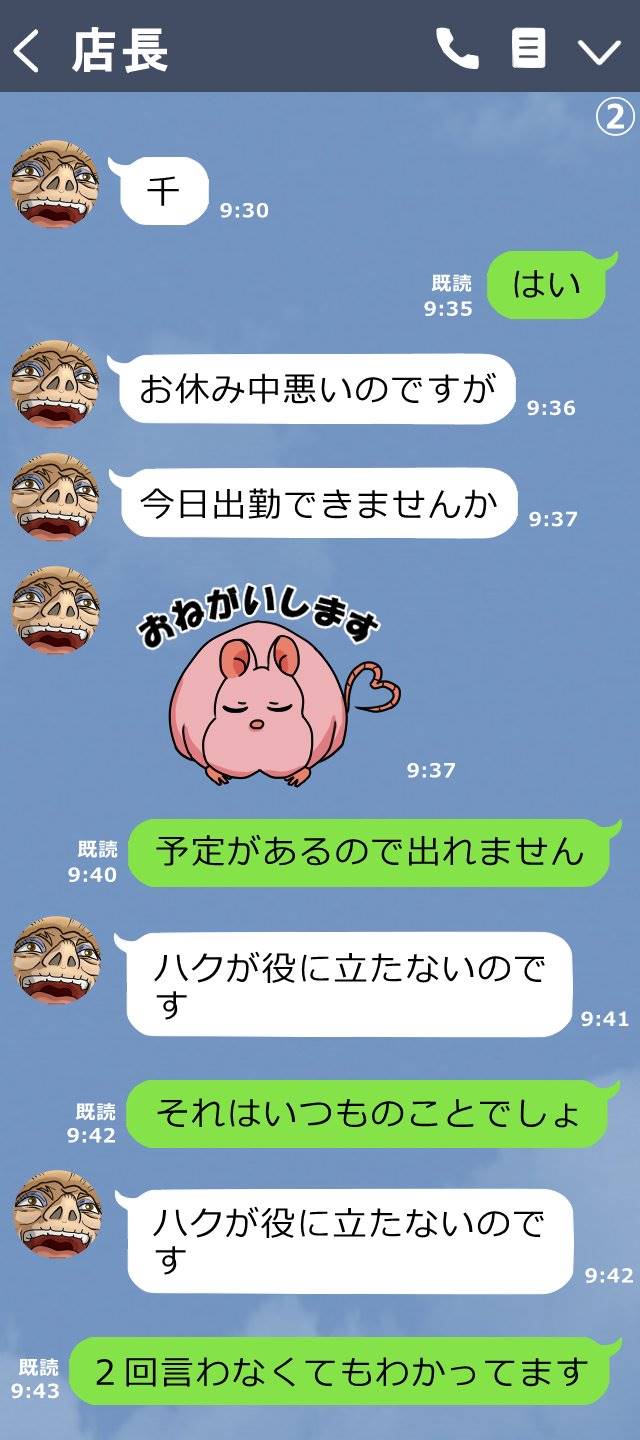Start a voice call with 店長
The width and height of the screenshot is (640, 1440).
coord(457,48)
